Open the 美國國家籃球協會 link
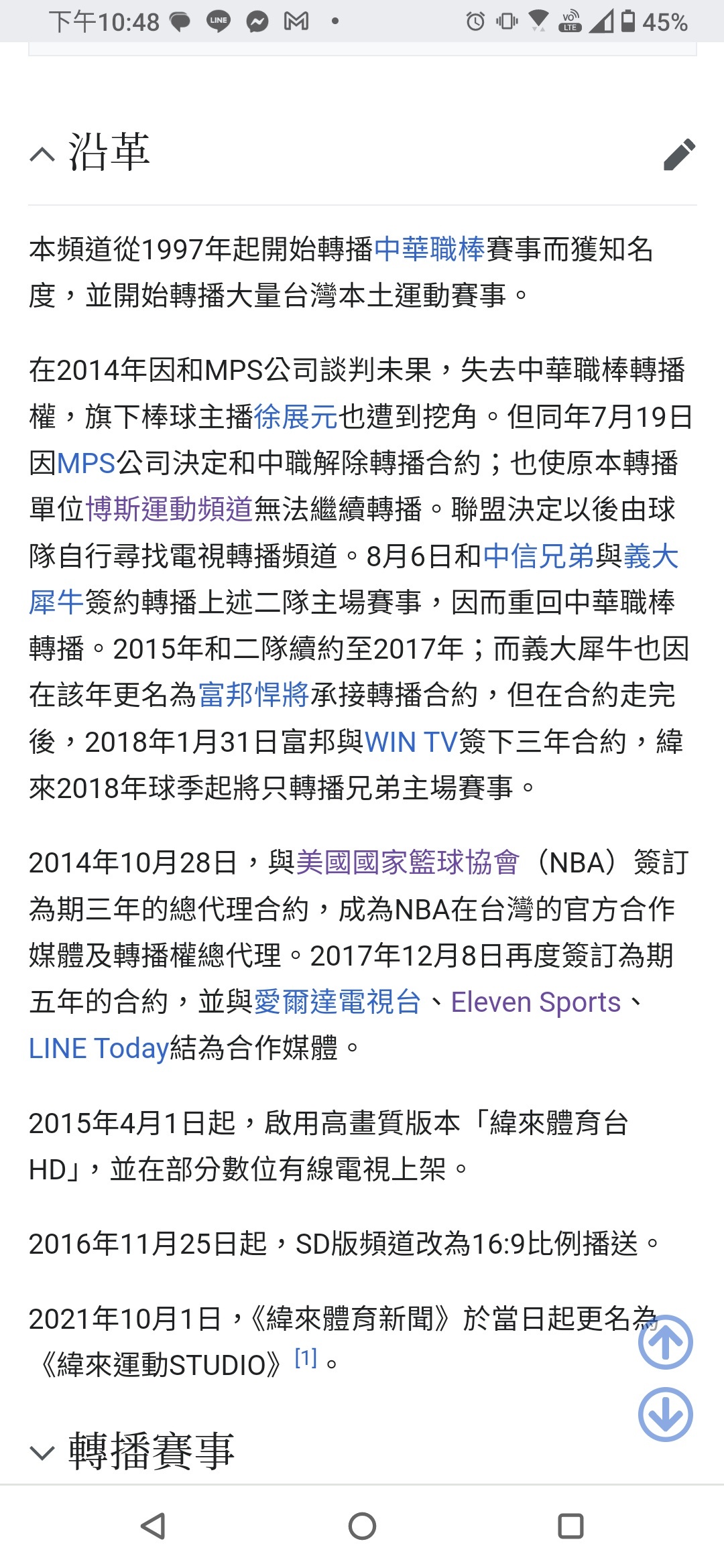The width and height of the screenshot is (724, 1568). pyautogui.click(x=408, y=862)
